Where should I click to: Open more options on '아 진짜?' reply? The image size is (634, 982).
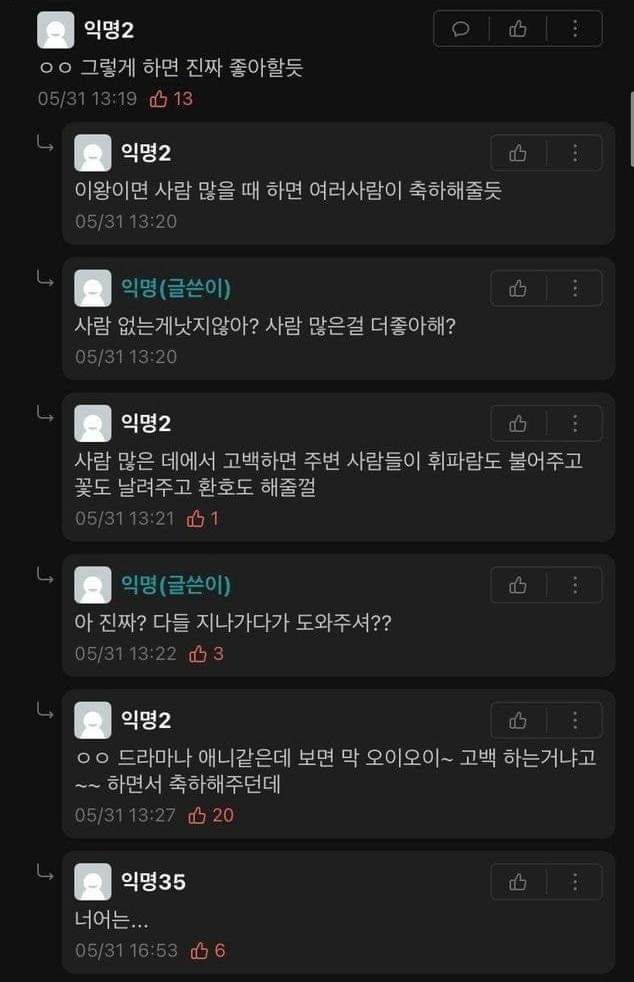575,585
